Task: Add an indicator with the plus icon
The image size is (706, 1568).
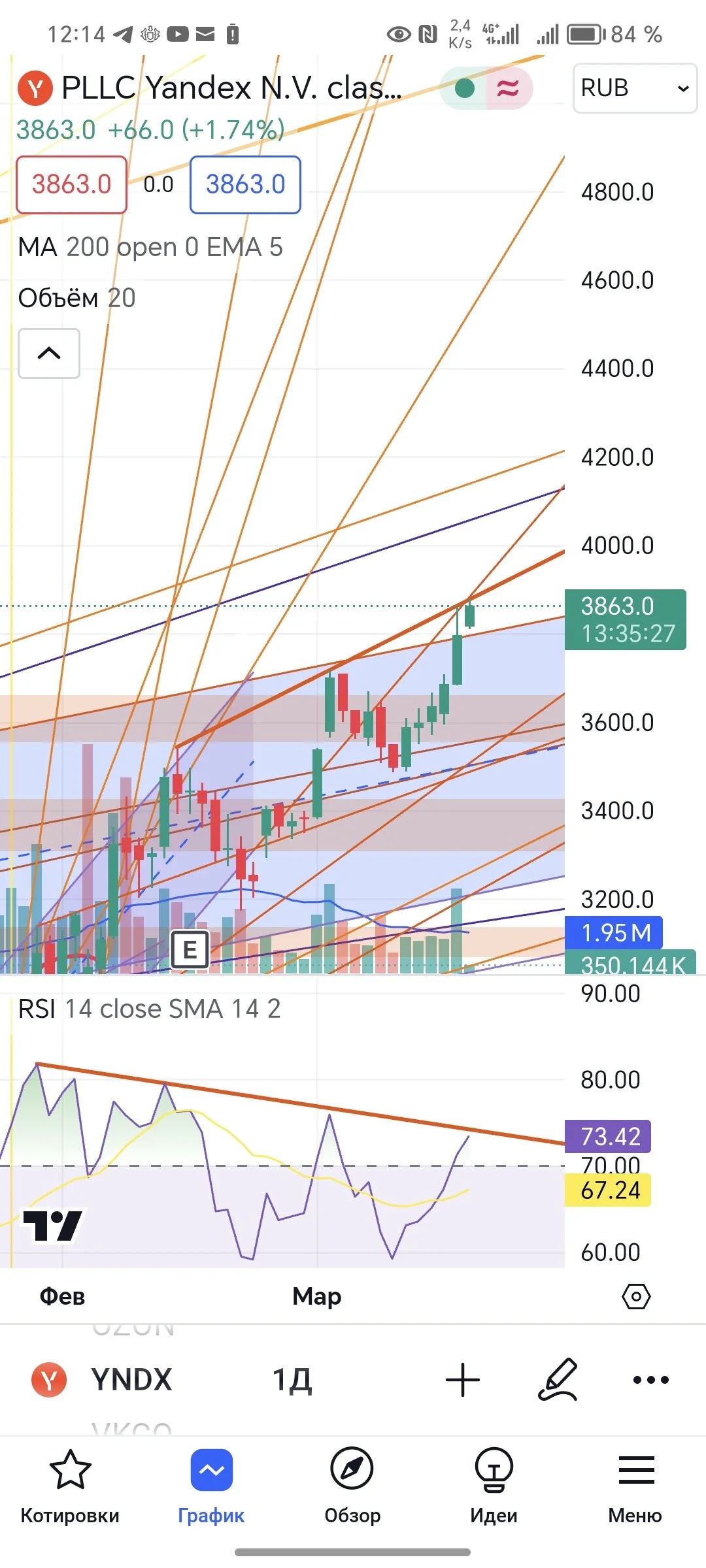Action: tap(463, 1380)
